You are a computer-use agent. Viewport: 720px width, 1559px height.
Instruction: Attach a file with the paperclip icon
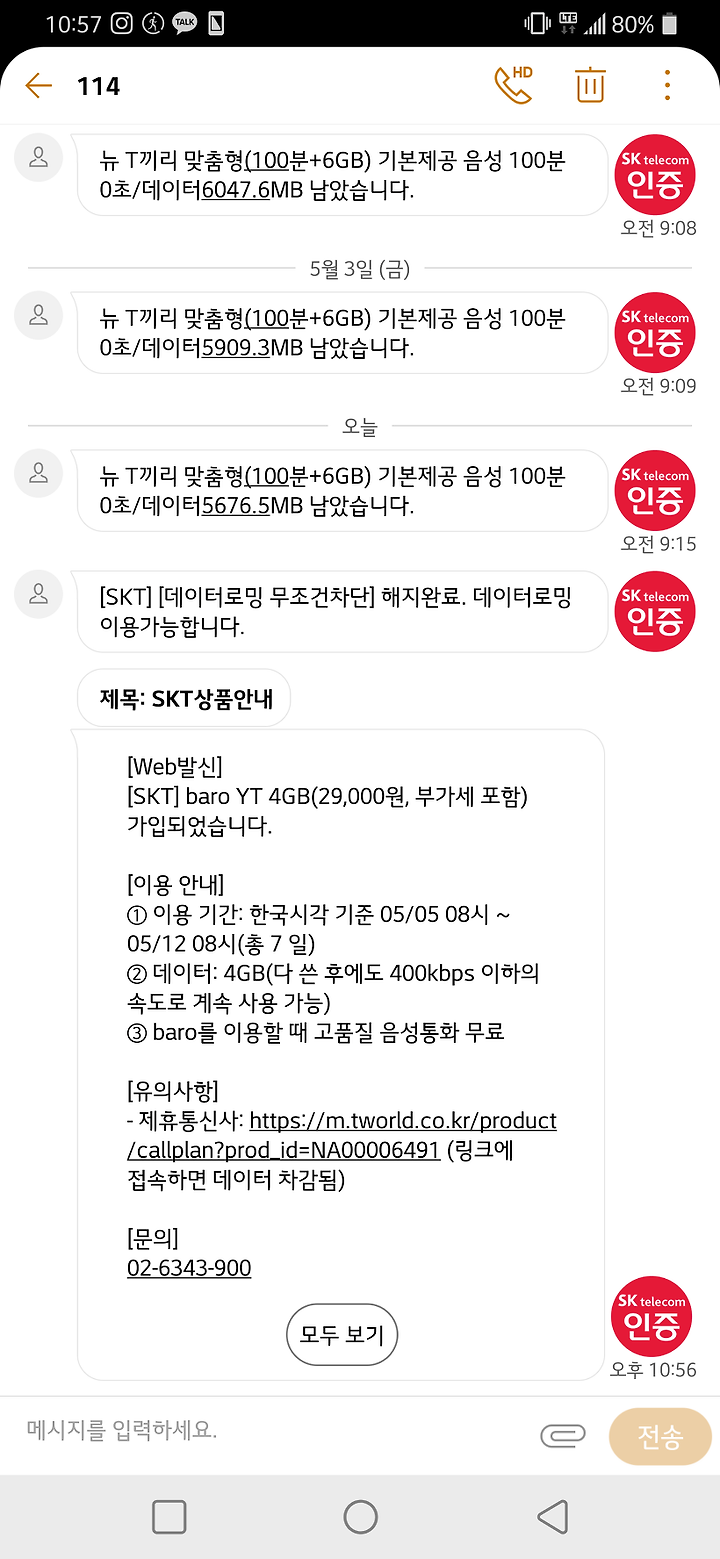[563, 1436]
